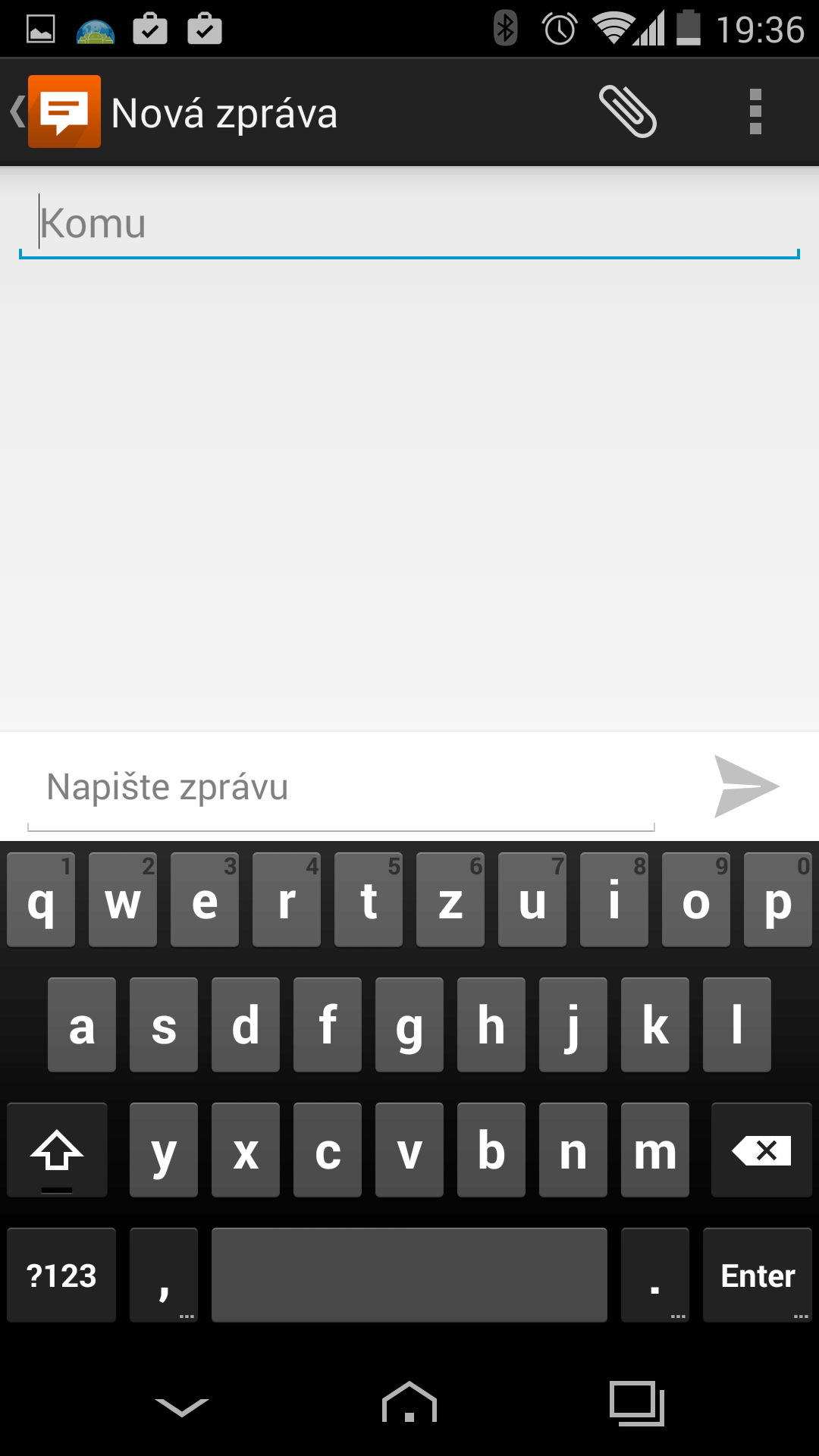
Task: Tap the Enter key
Action: point(758,1276)
